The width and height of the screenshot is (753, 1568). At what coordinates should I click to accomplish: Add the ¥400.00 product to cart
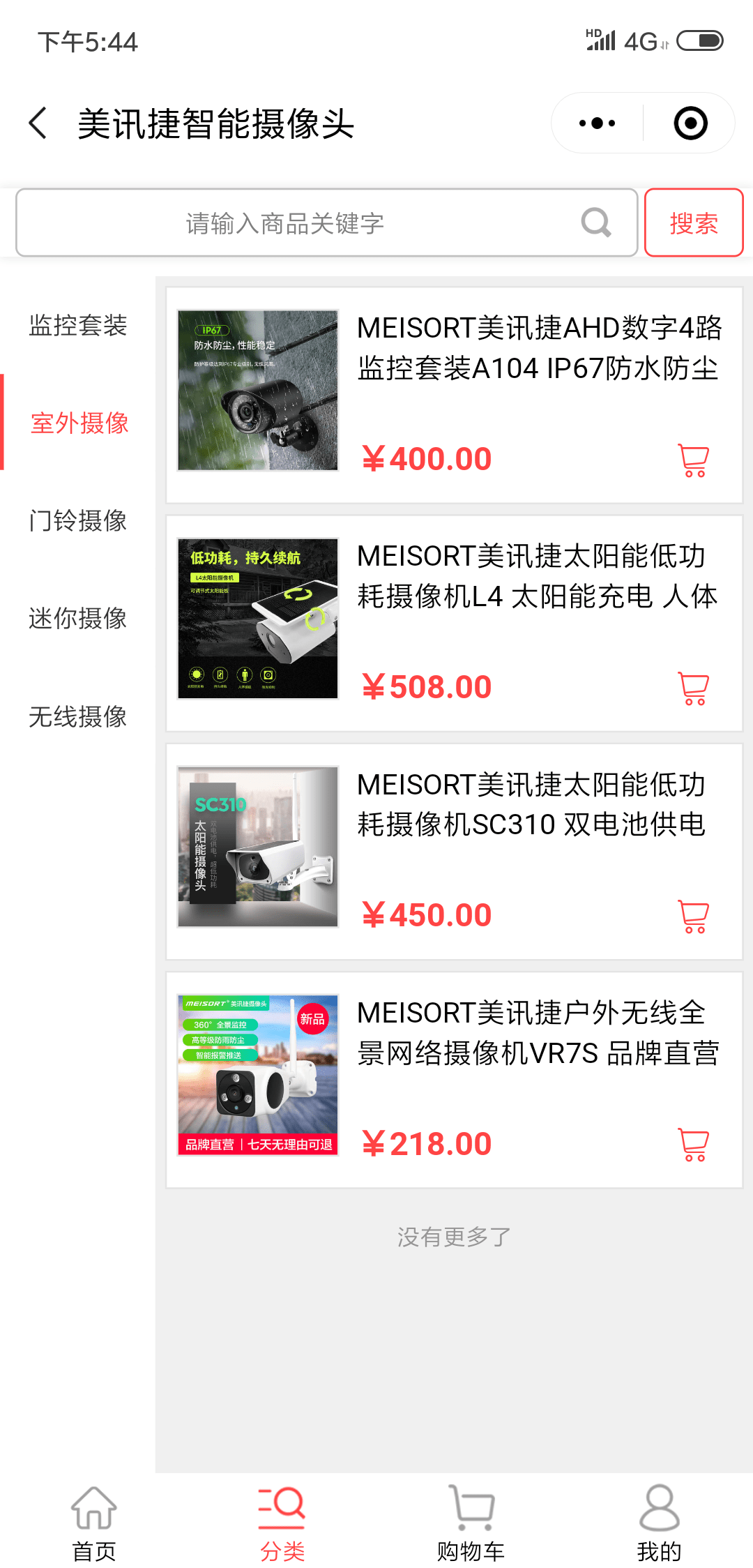[693, 460]
